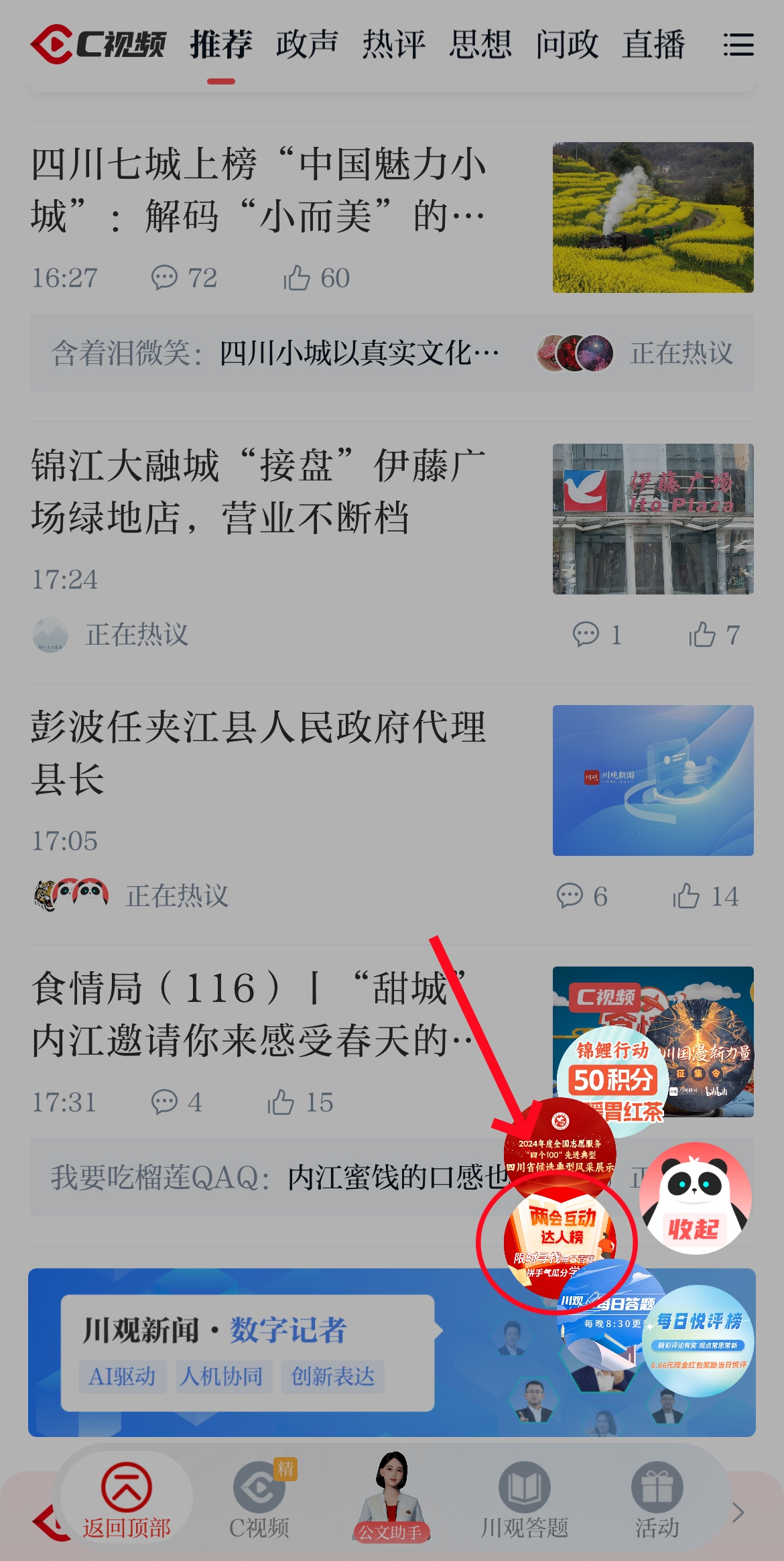Go to the 直播 tab
Screen dimensions: 784x1561
click(x=653, y=45)
